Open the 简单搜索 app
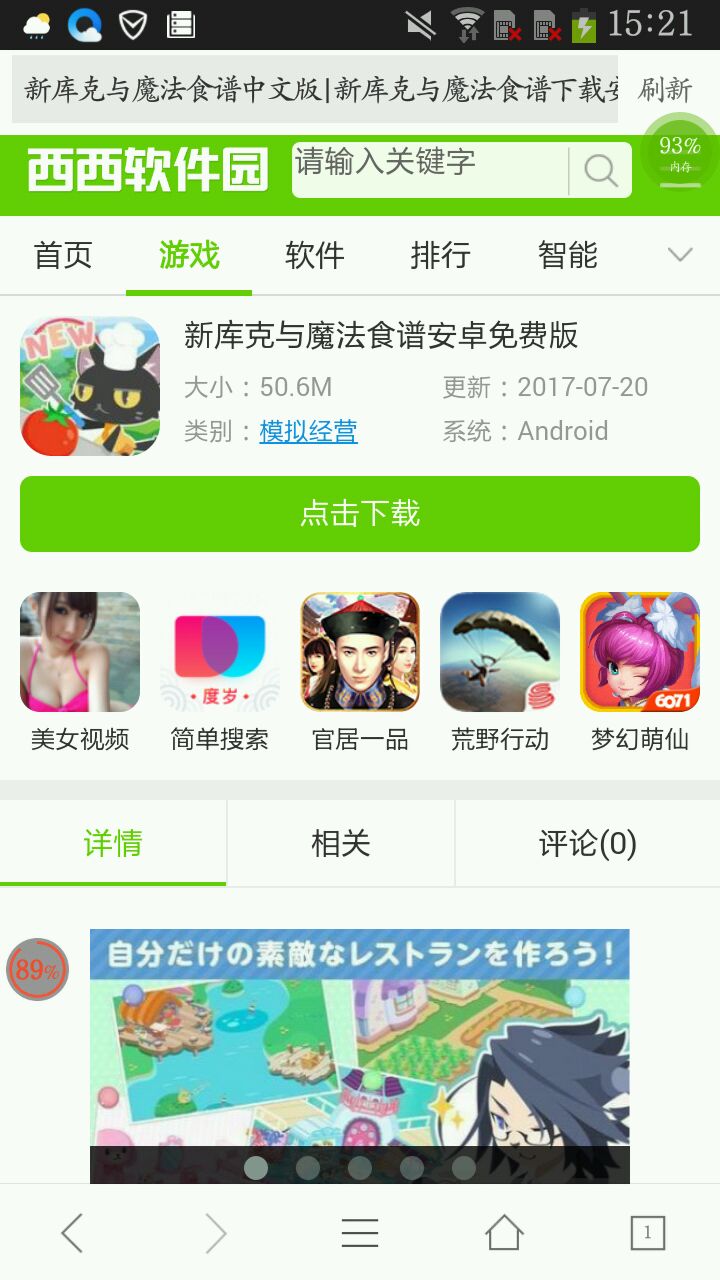Screen dimensions: 720x1280 (x=220, y=672)
